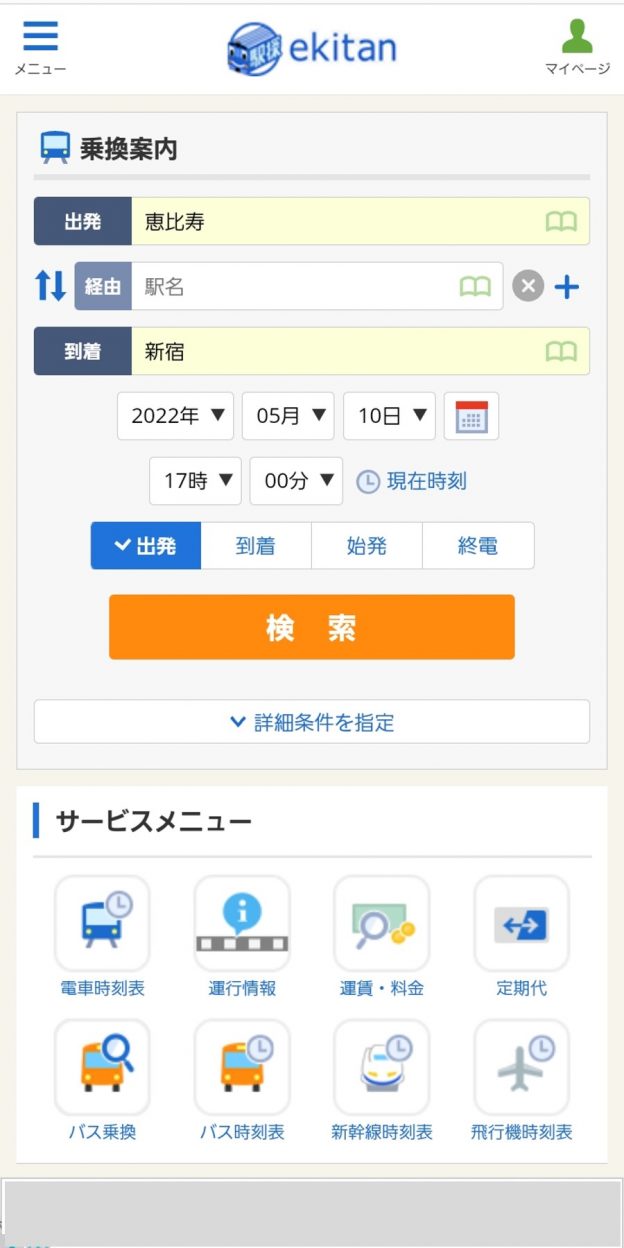Screen dimensions: 624x1248
Task: Edit the 到着 station field
Action: click(x=360, y=351)
